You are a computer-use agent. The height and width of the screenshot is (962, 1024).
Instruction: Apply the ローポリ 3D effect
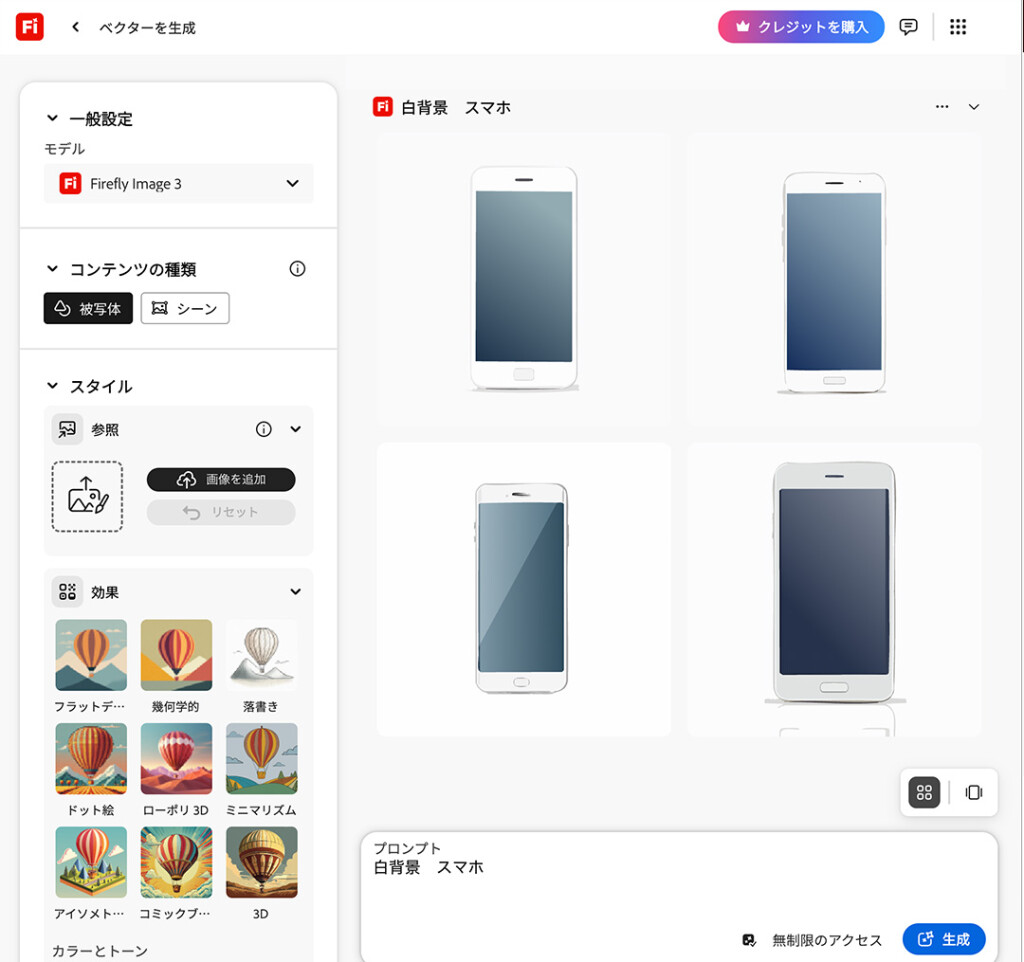[176, 759]
